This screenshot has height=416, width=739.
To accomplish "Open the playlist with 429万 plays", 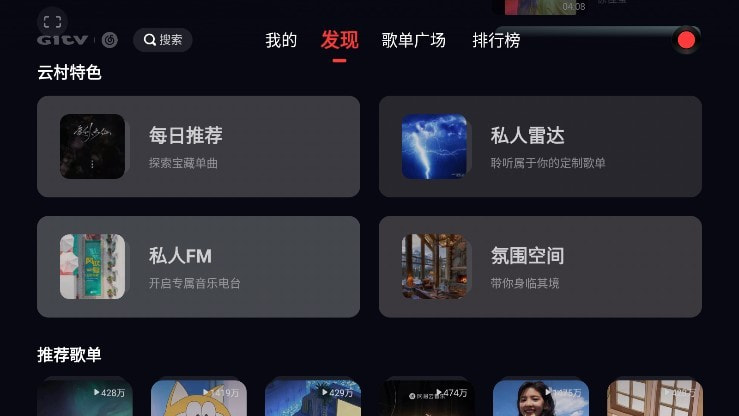I will point(313,398).
